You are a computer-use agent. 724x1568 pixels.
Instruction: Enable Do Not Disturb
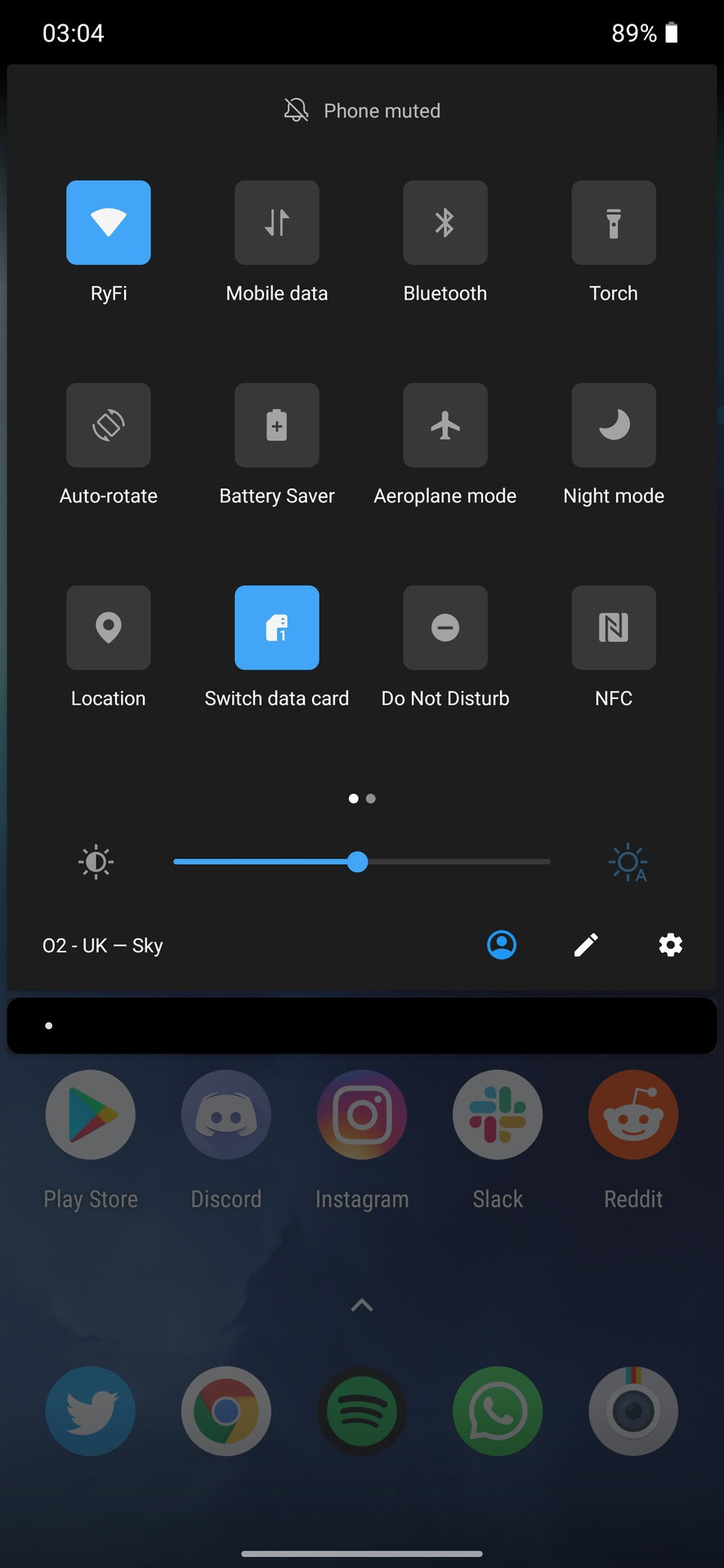pos(445,627)
